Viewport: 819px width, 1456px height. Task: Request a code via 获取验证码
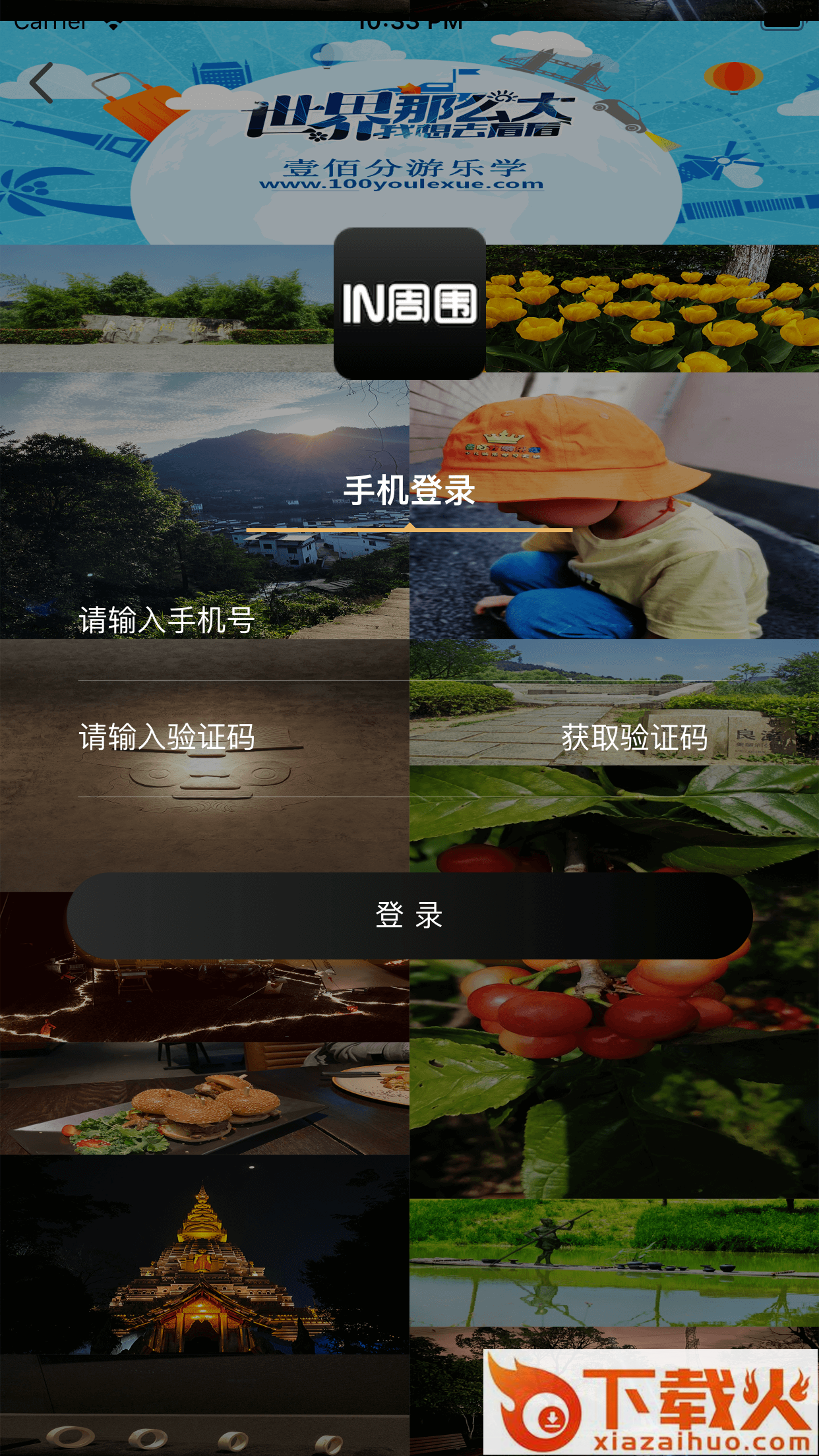(634, 737)
